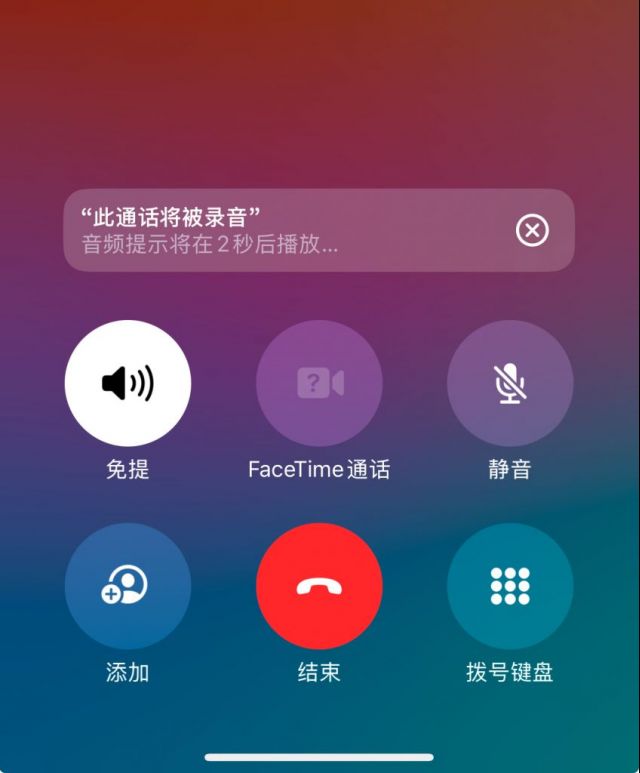Viewport: 640px width, 773px height.
Task: Add another caller with 添加
Action: (127, 586)
